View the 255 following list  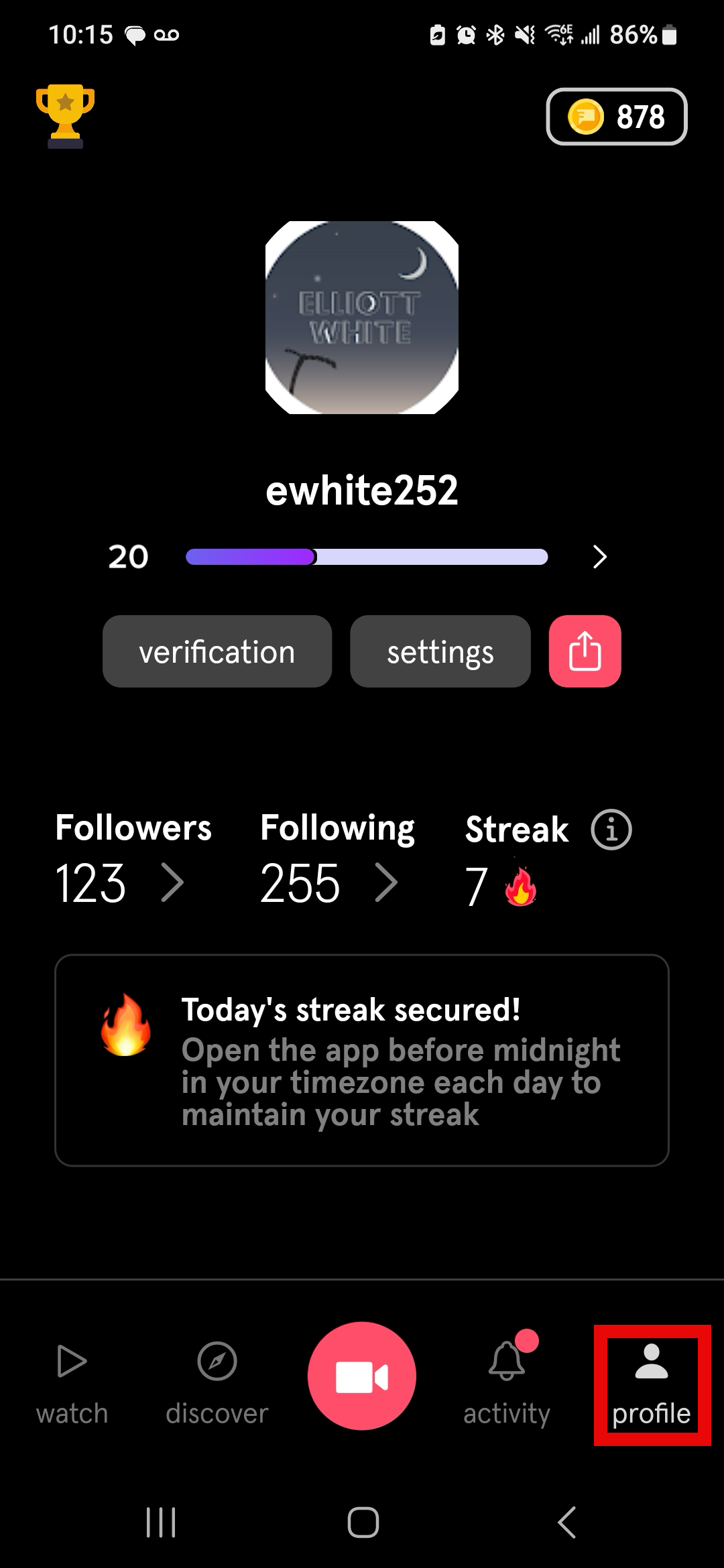328,883
